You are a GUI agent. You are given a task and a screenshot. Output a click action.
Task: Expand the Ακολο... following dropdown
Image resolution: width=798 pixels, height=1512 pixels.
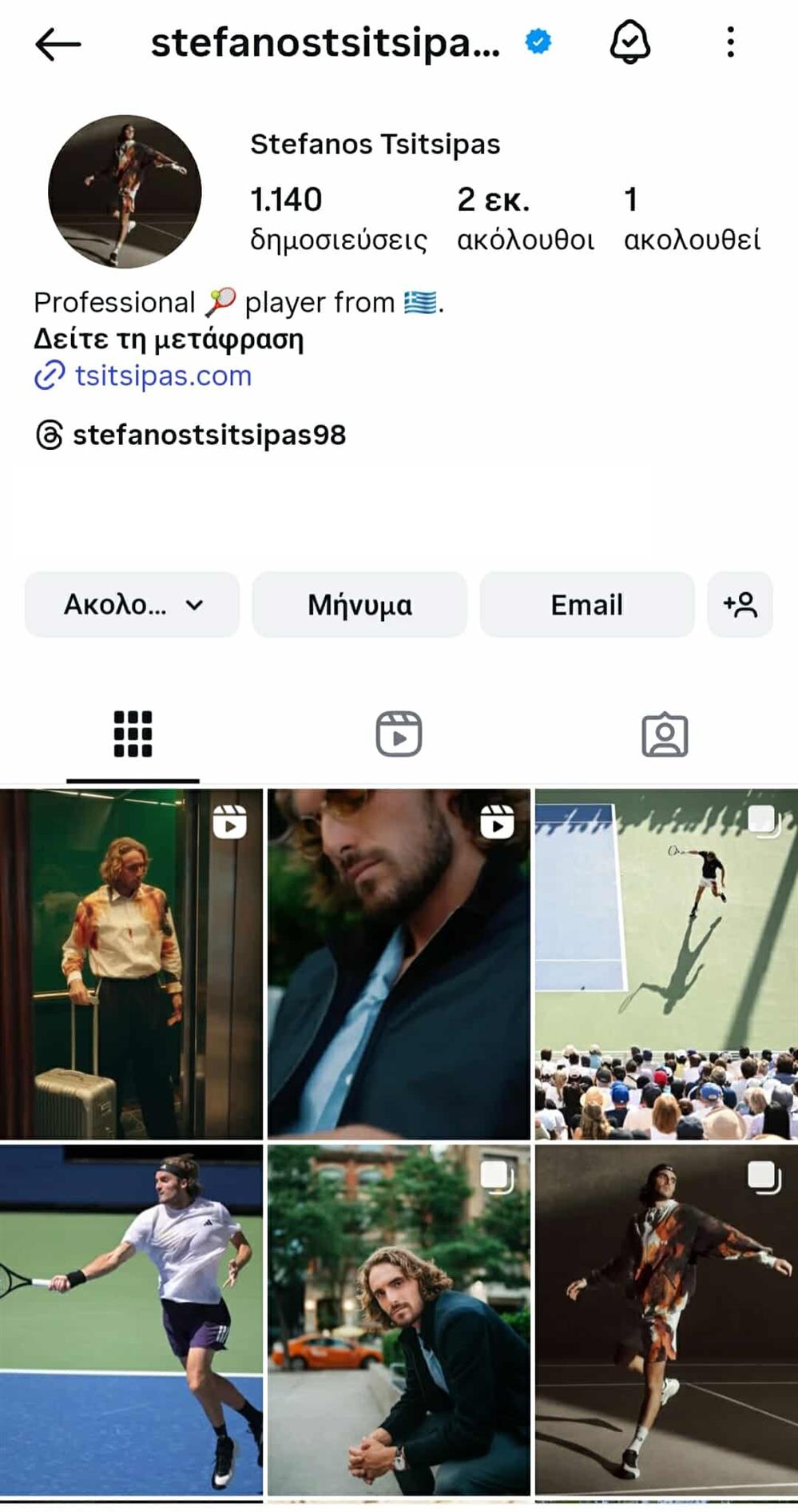pos(131,606)
